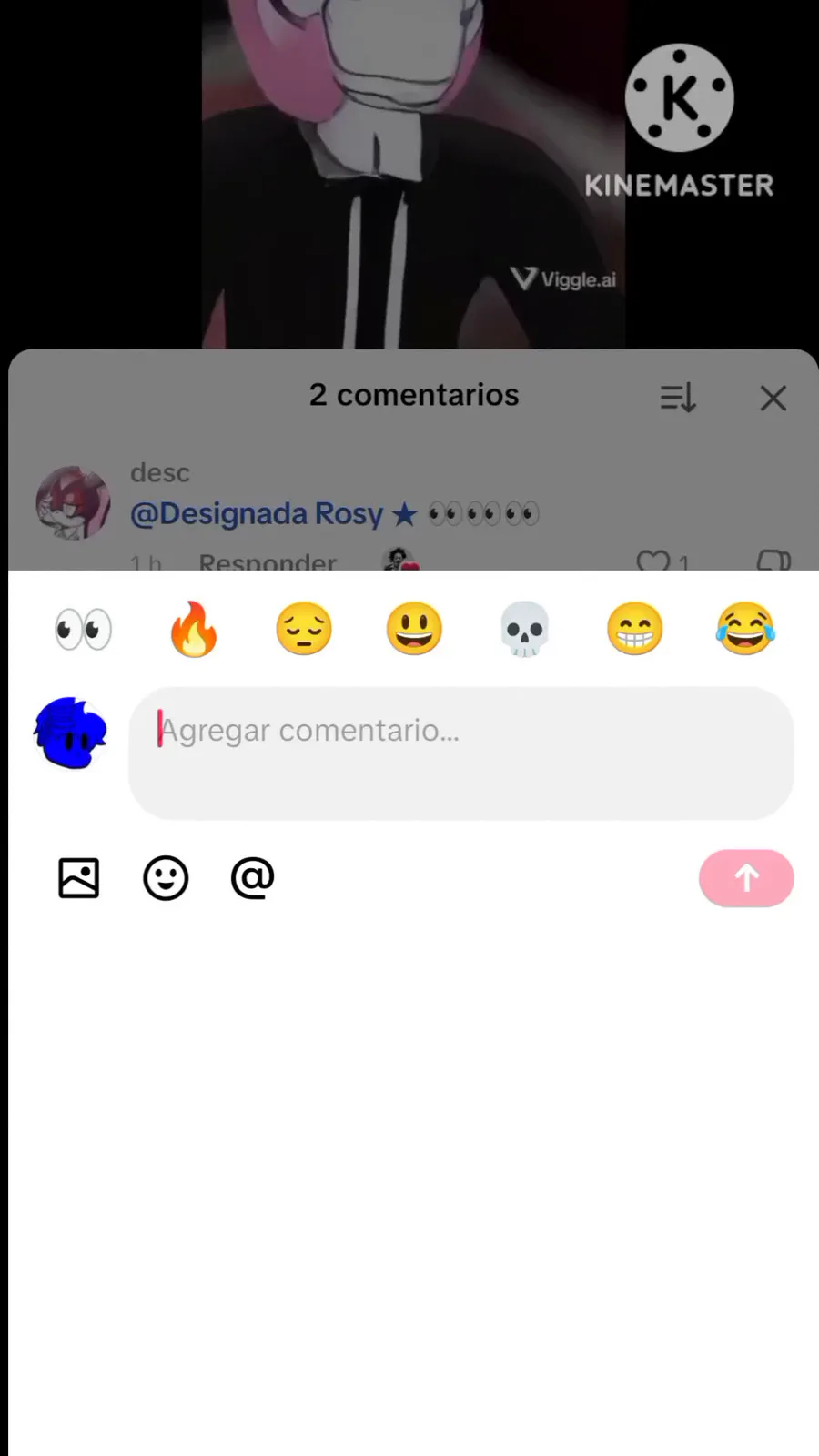Insert the tears of joy emoji
Screen dimensions: 819x1456
tap(745, 629)
